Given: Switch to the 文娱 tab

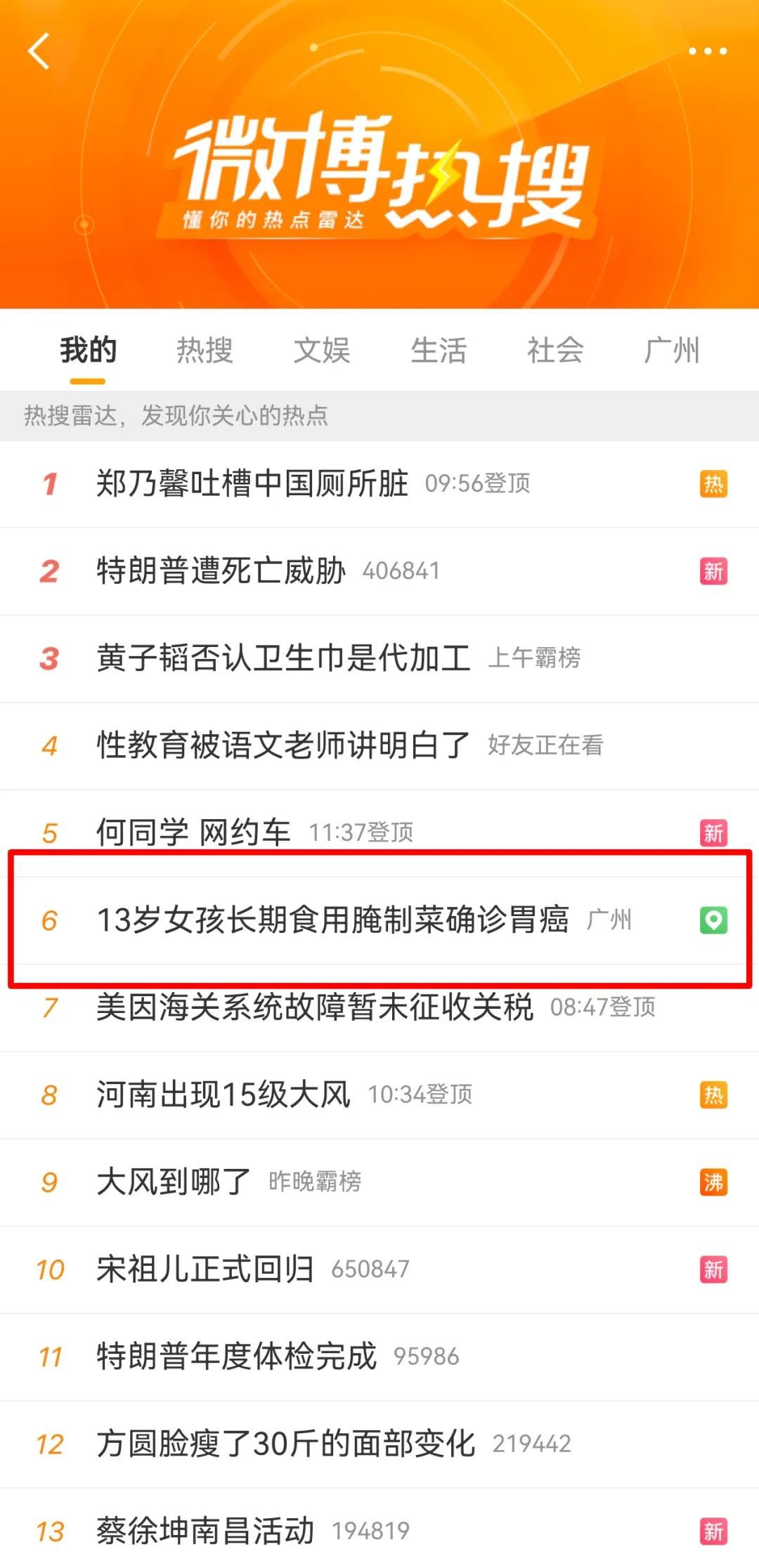Looking at the screenshot, I should (x=321, y=350).
